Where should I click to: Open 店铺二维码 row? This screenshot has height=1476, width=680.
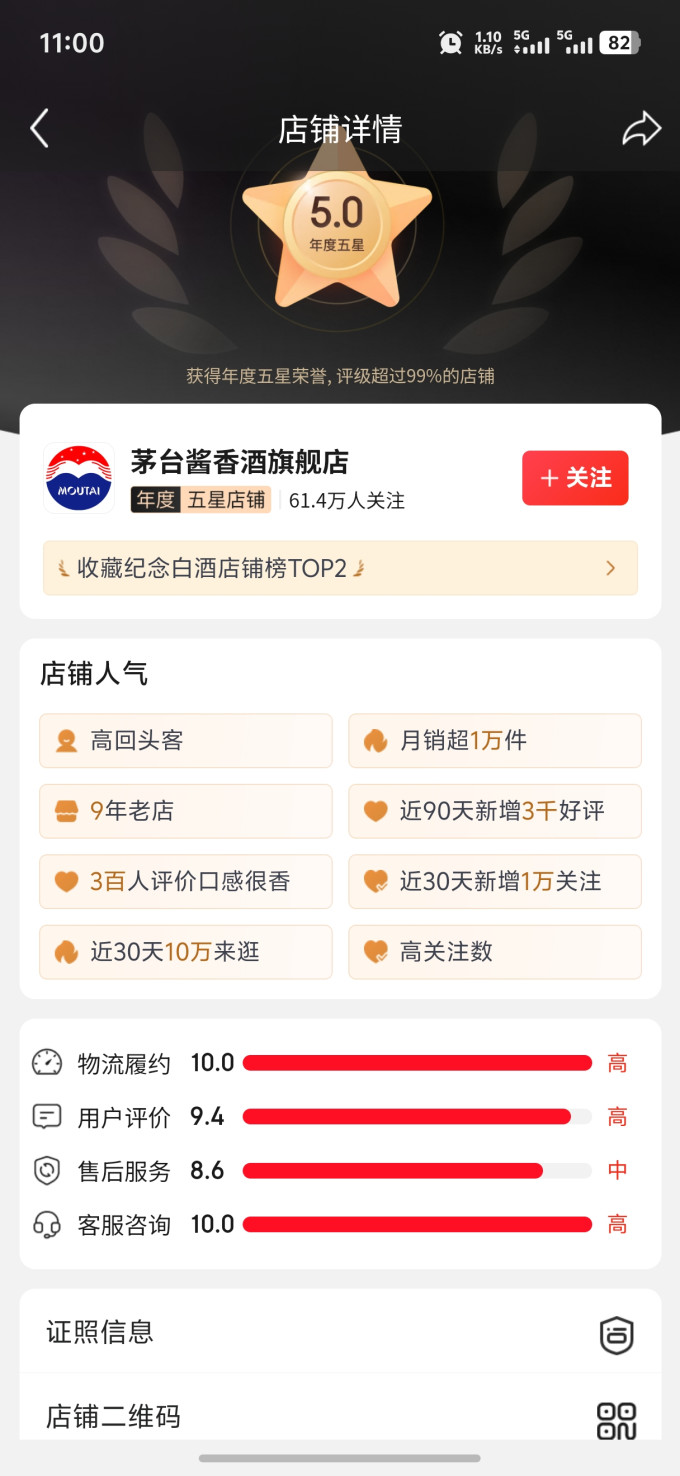340,1416
